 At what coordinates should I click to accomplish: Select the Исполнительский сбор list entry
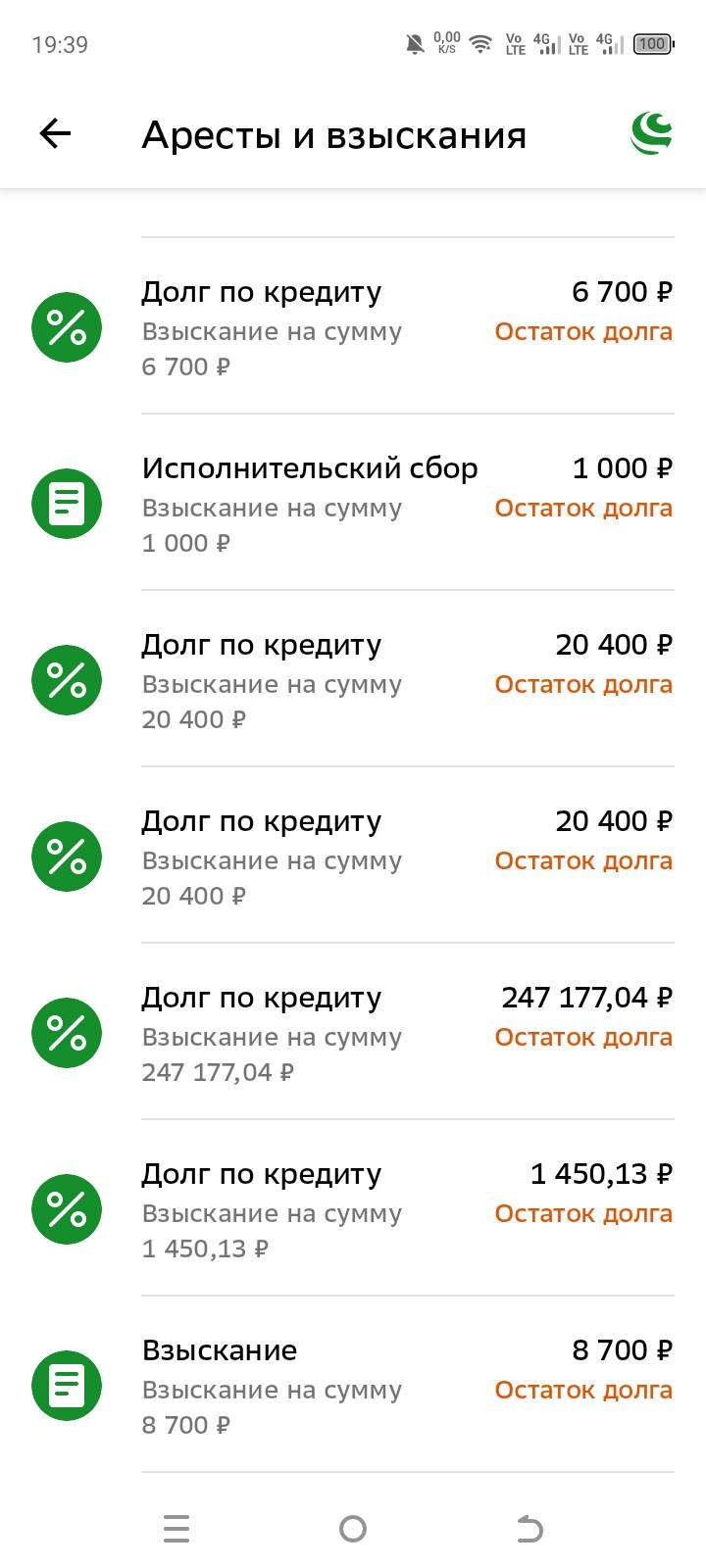coord(310,468)
